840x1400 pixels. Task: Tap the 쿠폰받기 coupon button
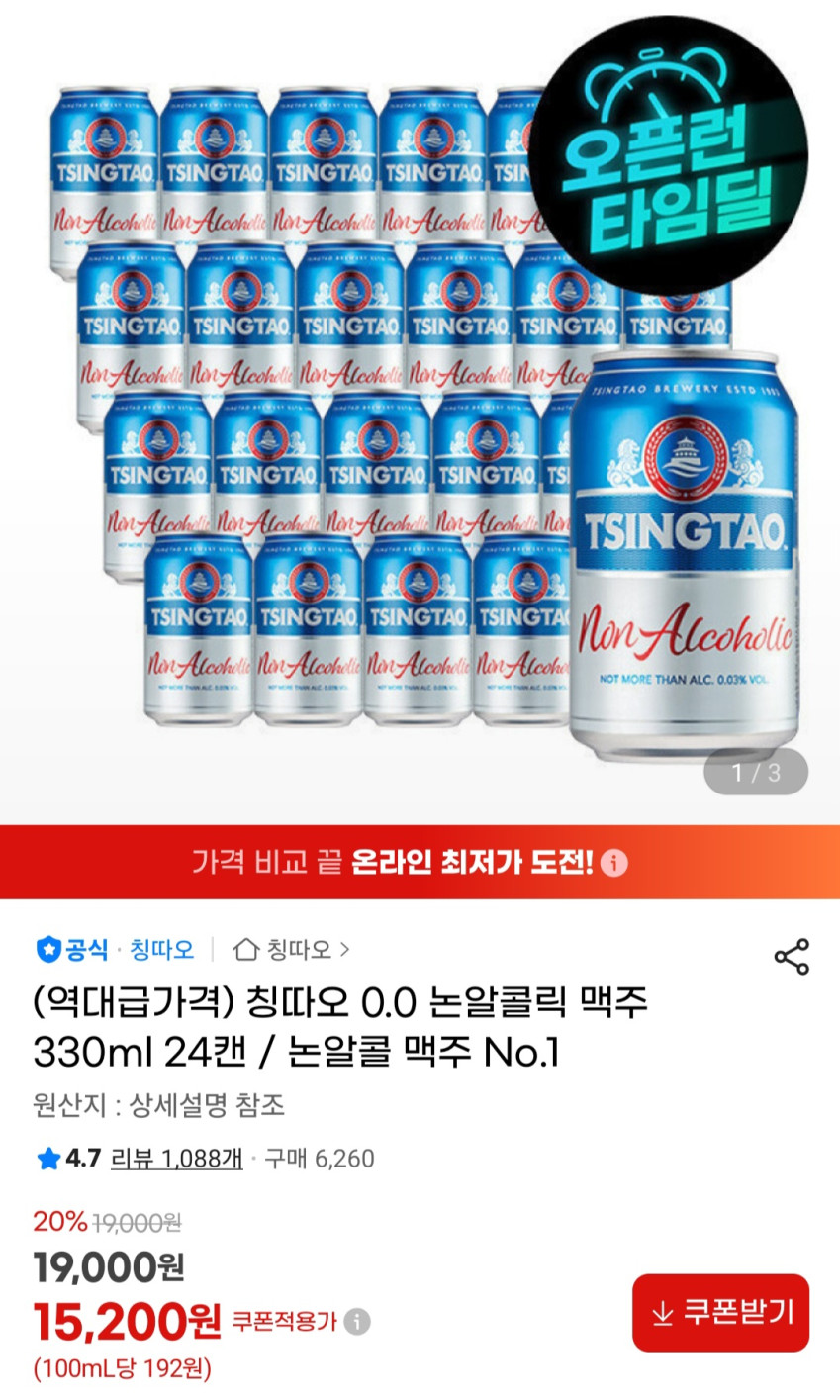click(720, 1312)
